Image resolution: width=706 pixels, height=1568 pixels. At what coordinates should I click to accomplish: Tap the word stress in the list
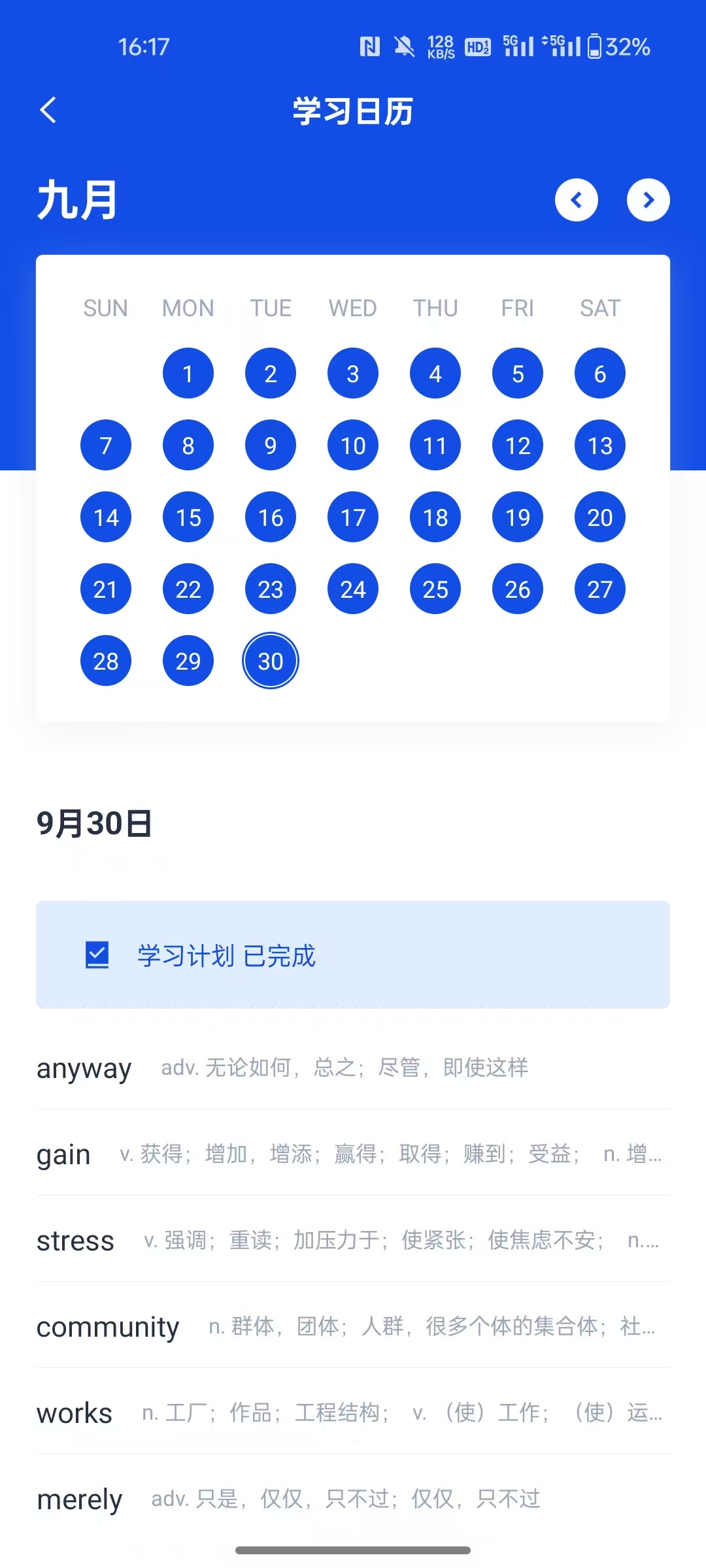[75, 1239]
